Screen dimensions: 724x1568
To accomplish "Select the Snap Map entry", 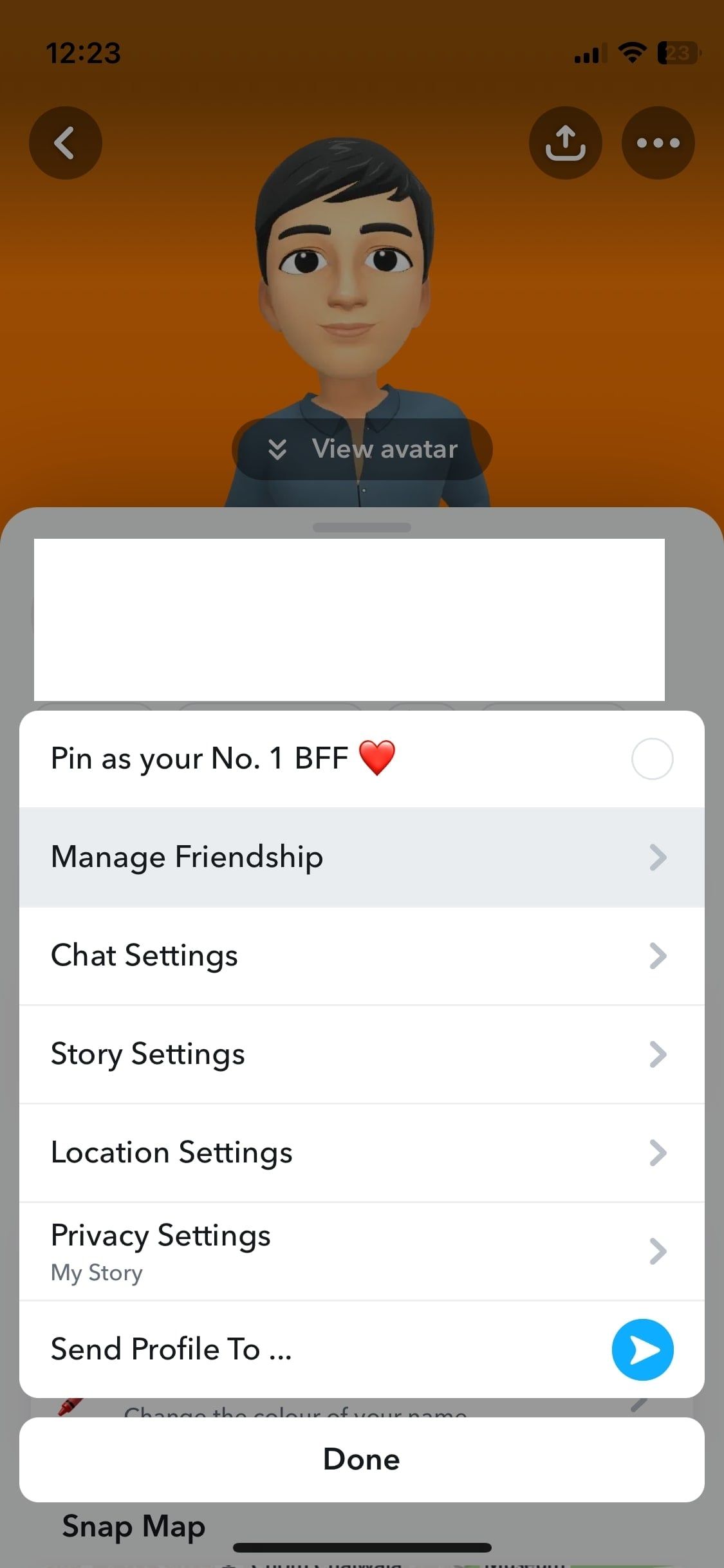I will tap(133, 1525).
